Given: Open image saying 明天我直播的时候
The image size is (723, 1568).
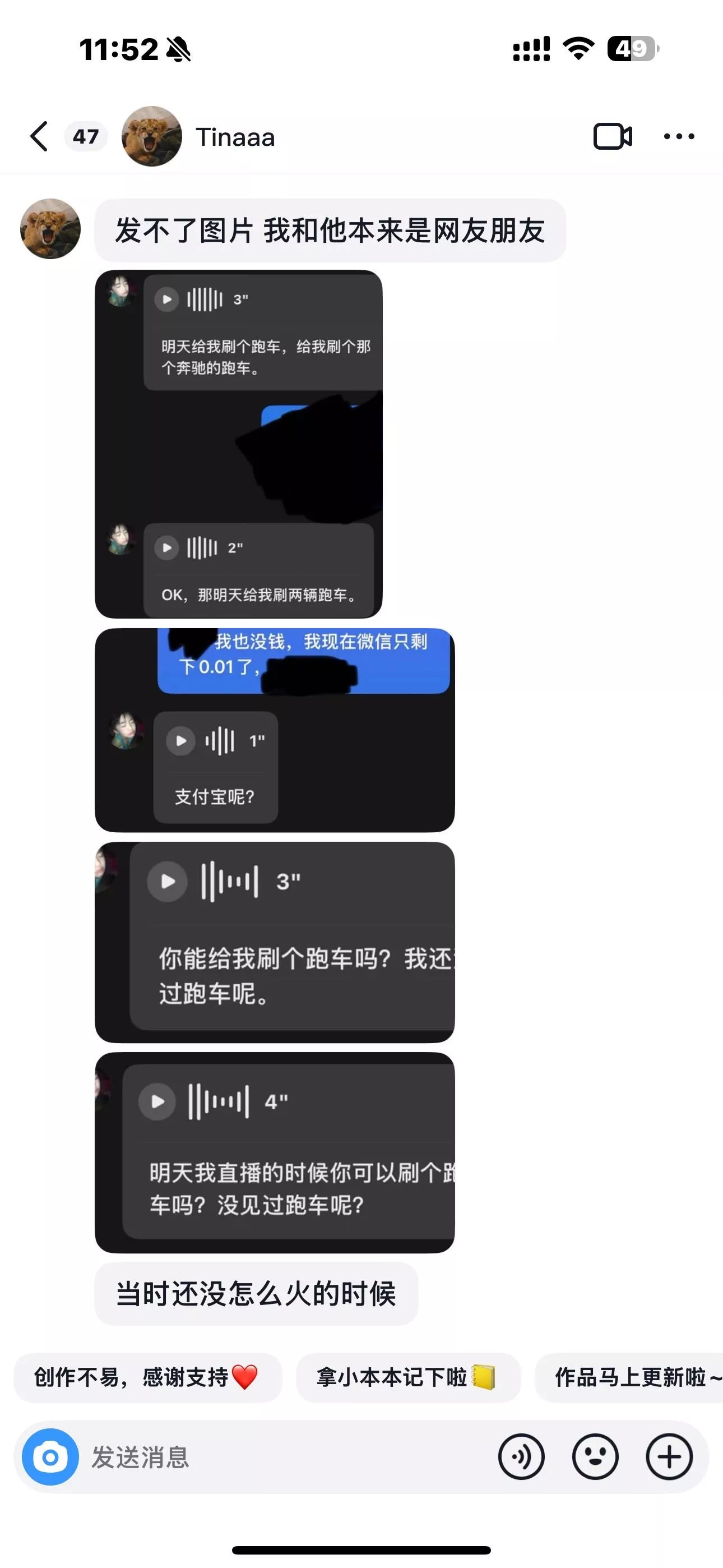Looking at the screenshot, I should [x=275, y=1152].
